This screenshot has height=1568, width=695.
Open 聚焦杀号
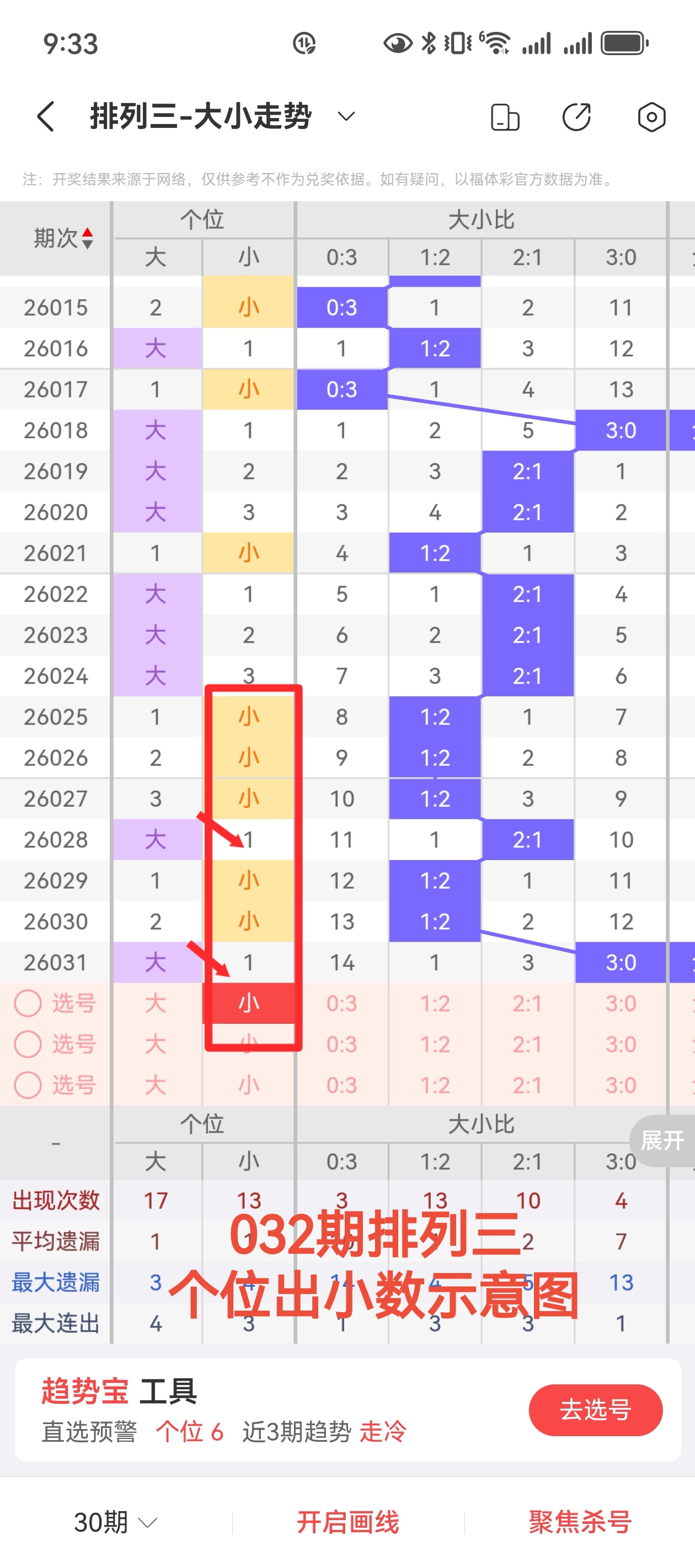click(x=580, y=1522)
